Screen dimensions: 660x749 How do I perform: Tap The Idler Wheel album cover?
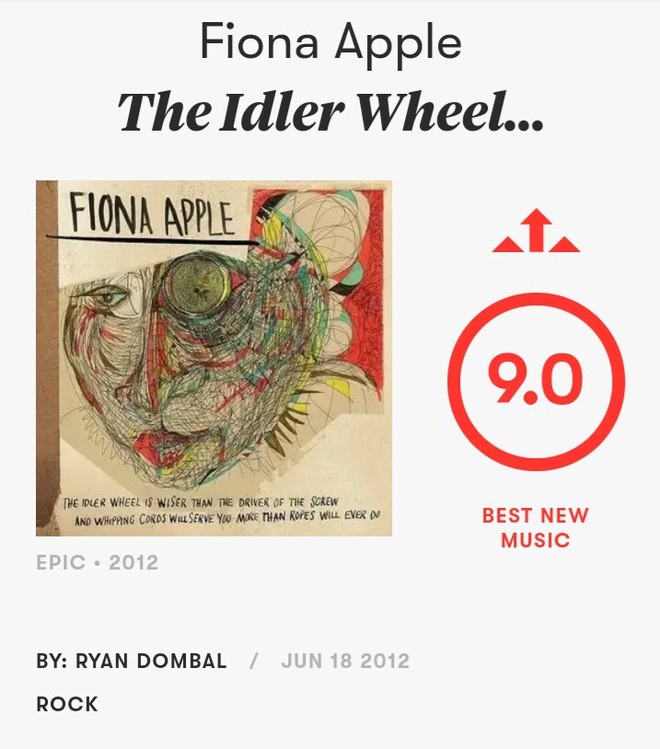(214, 358)
